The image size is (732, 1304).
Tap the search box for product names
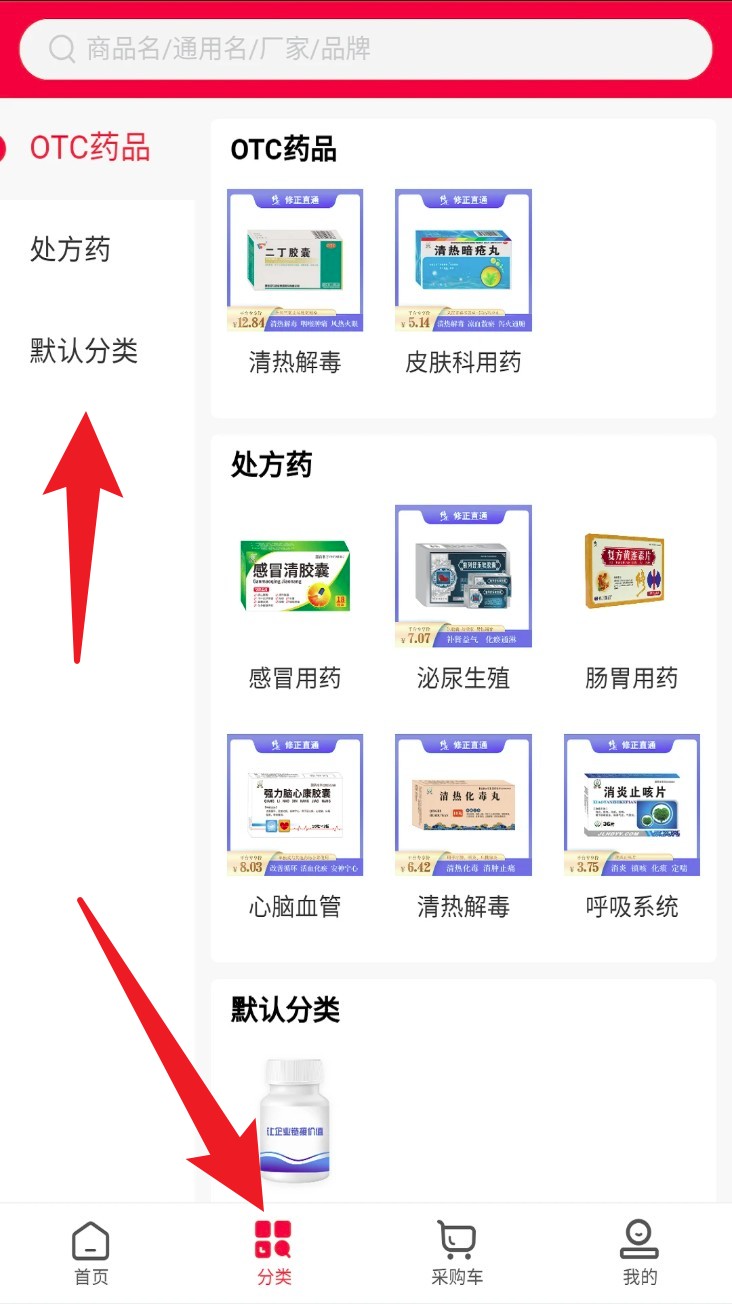(366, 48)
